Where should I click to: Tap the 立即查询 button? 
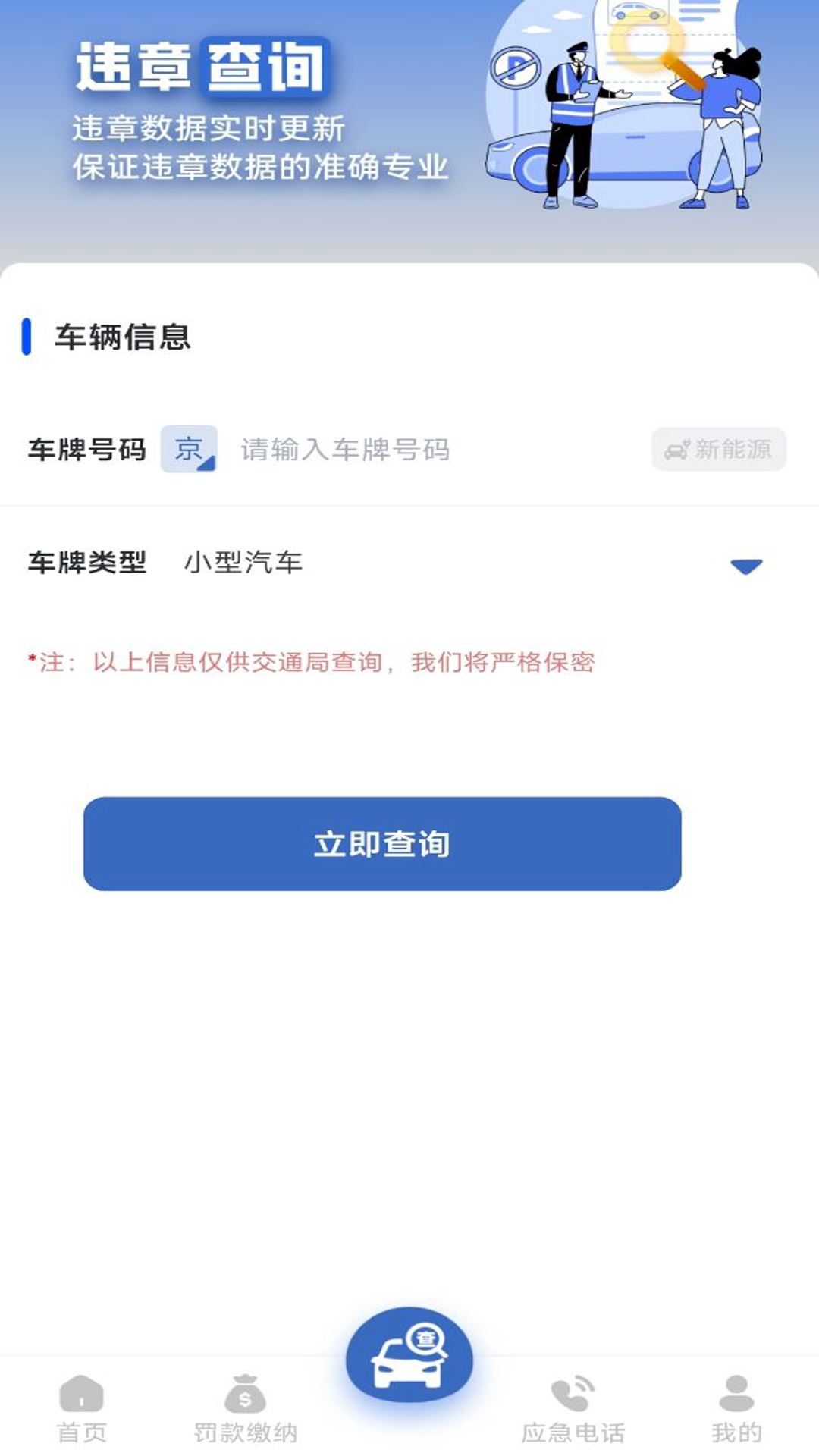point(382,843)
